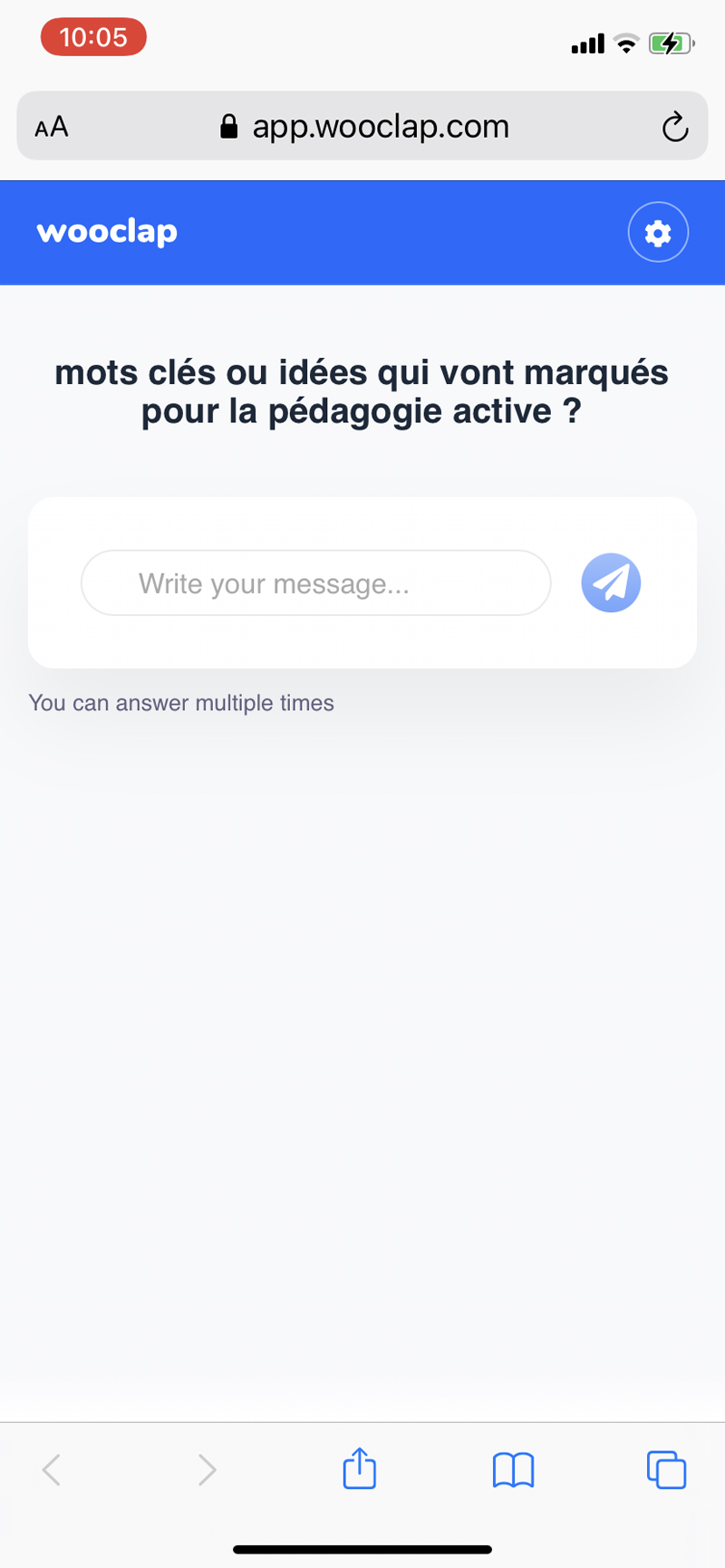Focus the 'Write your message...' field
This screenshot has height=1568, width=725.
pos(315,583)
